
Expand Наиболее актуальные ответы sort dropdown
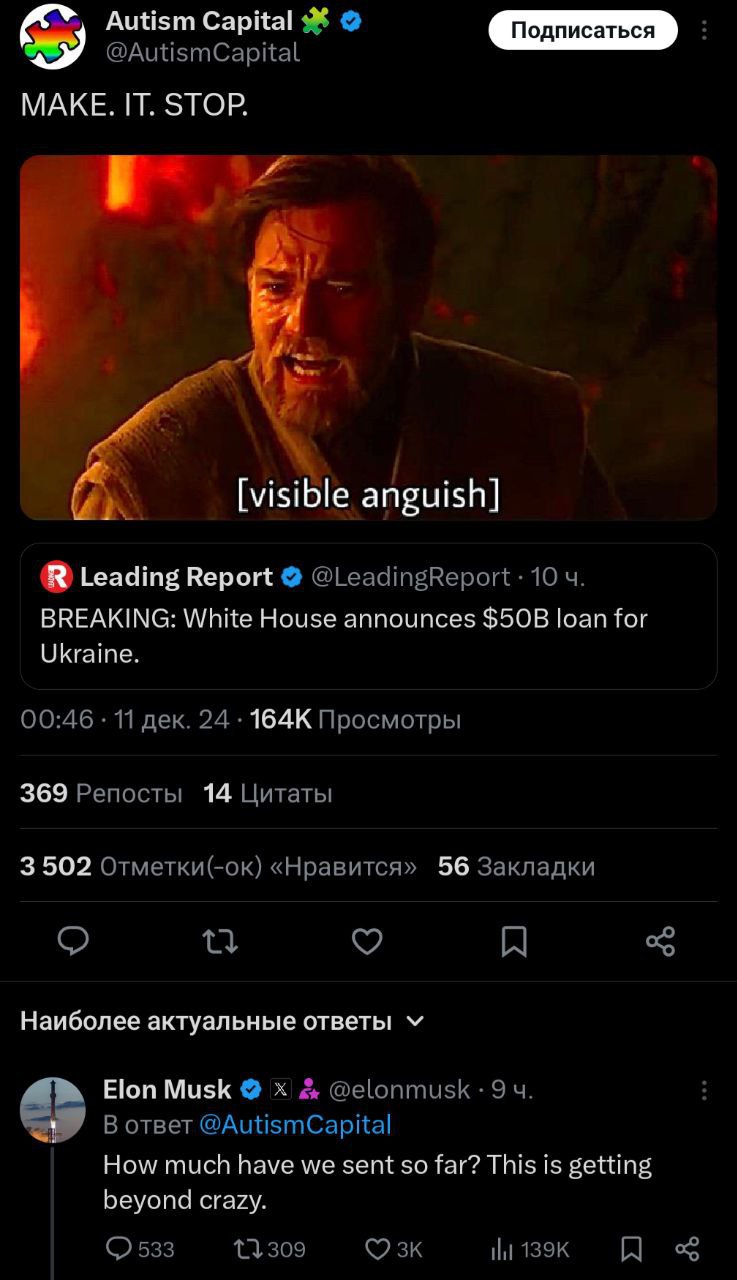pos(222,1021)
